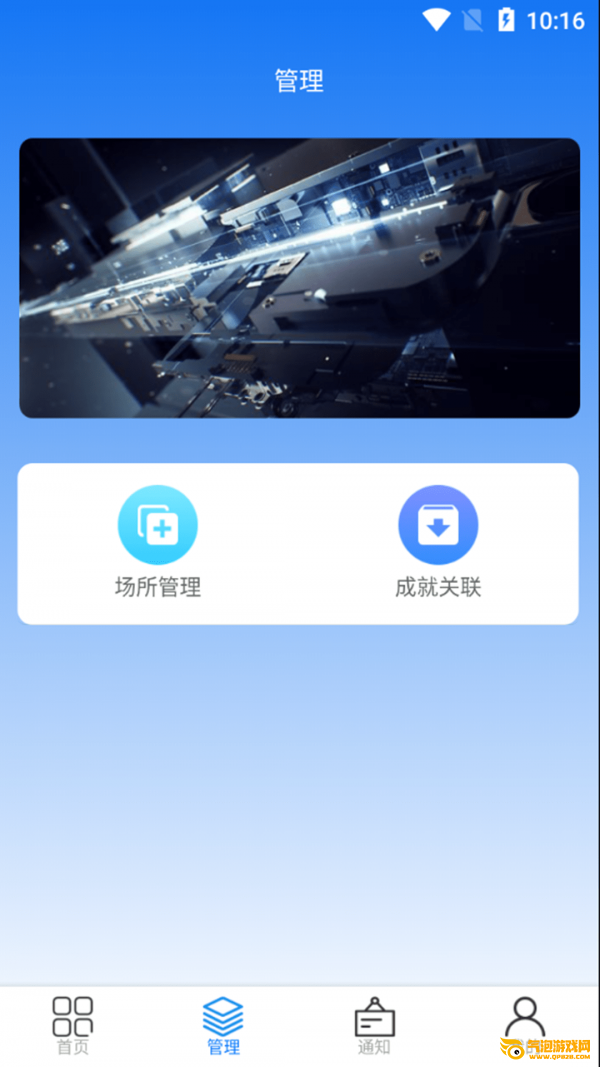Viewport: 600px width, 1067px height.
Task: Tap the tech banner image
Action: pyautogui.click(x=299, y=278)
